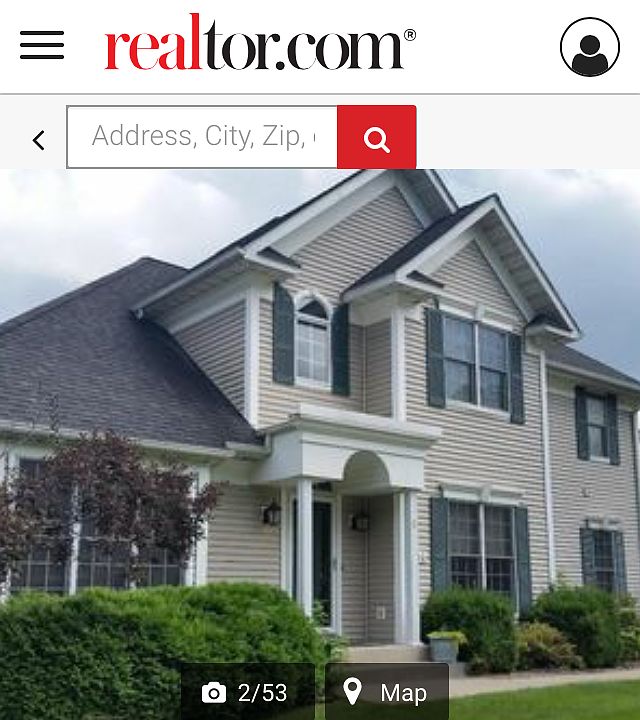The height and width of the screenshot is (720, 640).
Task: Open the hamburger navigation menu
Action: pyautogui.click(x=42, y=45)
